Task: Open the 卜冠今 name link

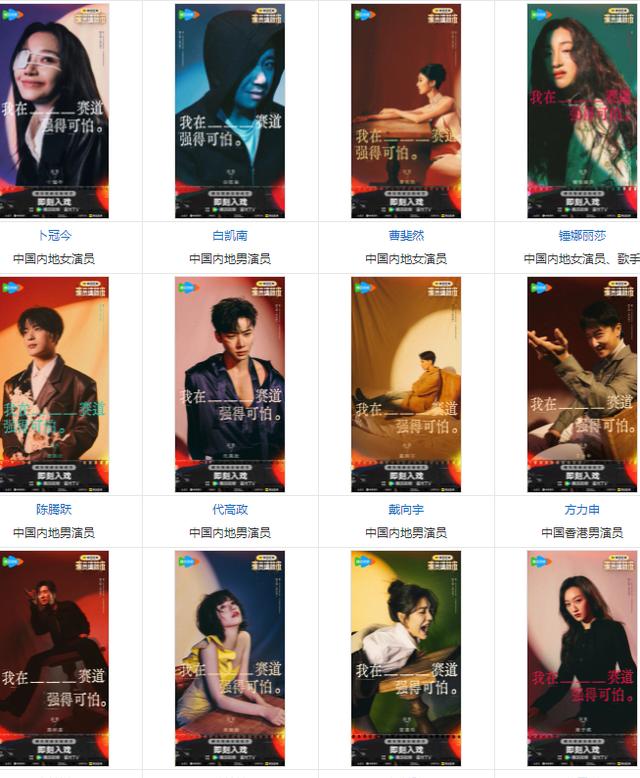Action: pos(54,236)
